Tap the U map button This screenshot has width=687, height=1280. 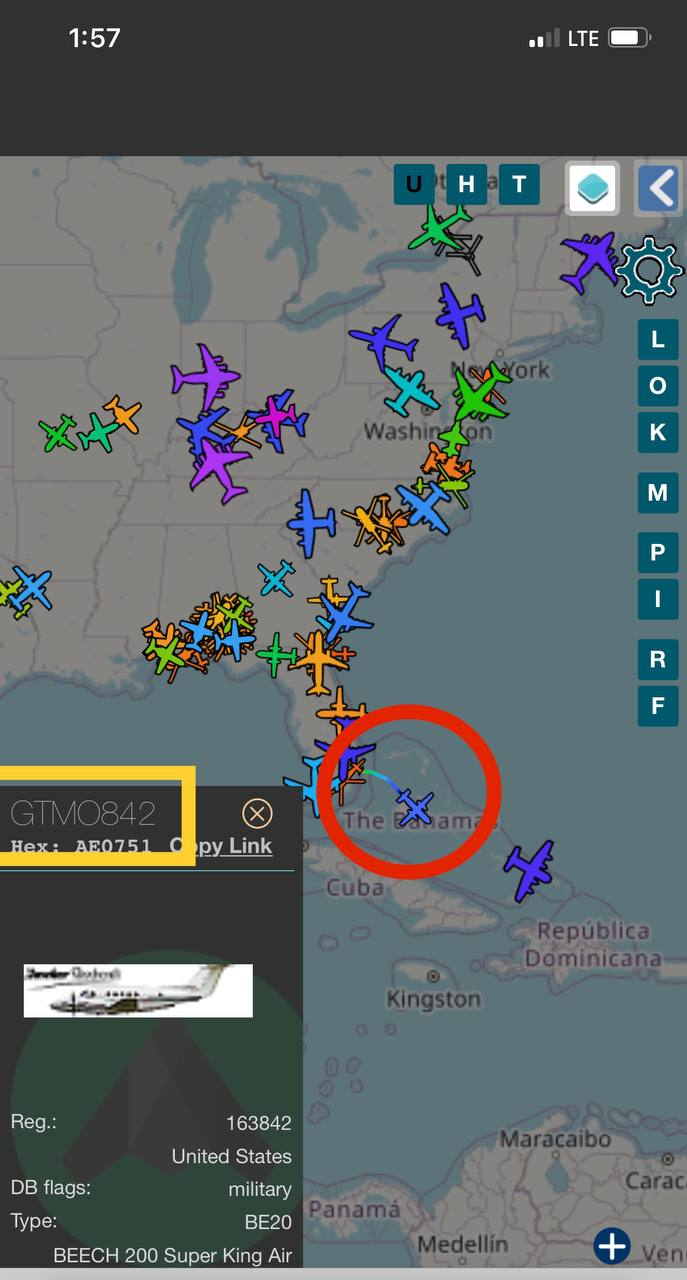[x=414, y=184]
